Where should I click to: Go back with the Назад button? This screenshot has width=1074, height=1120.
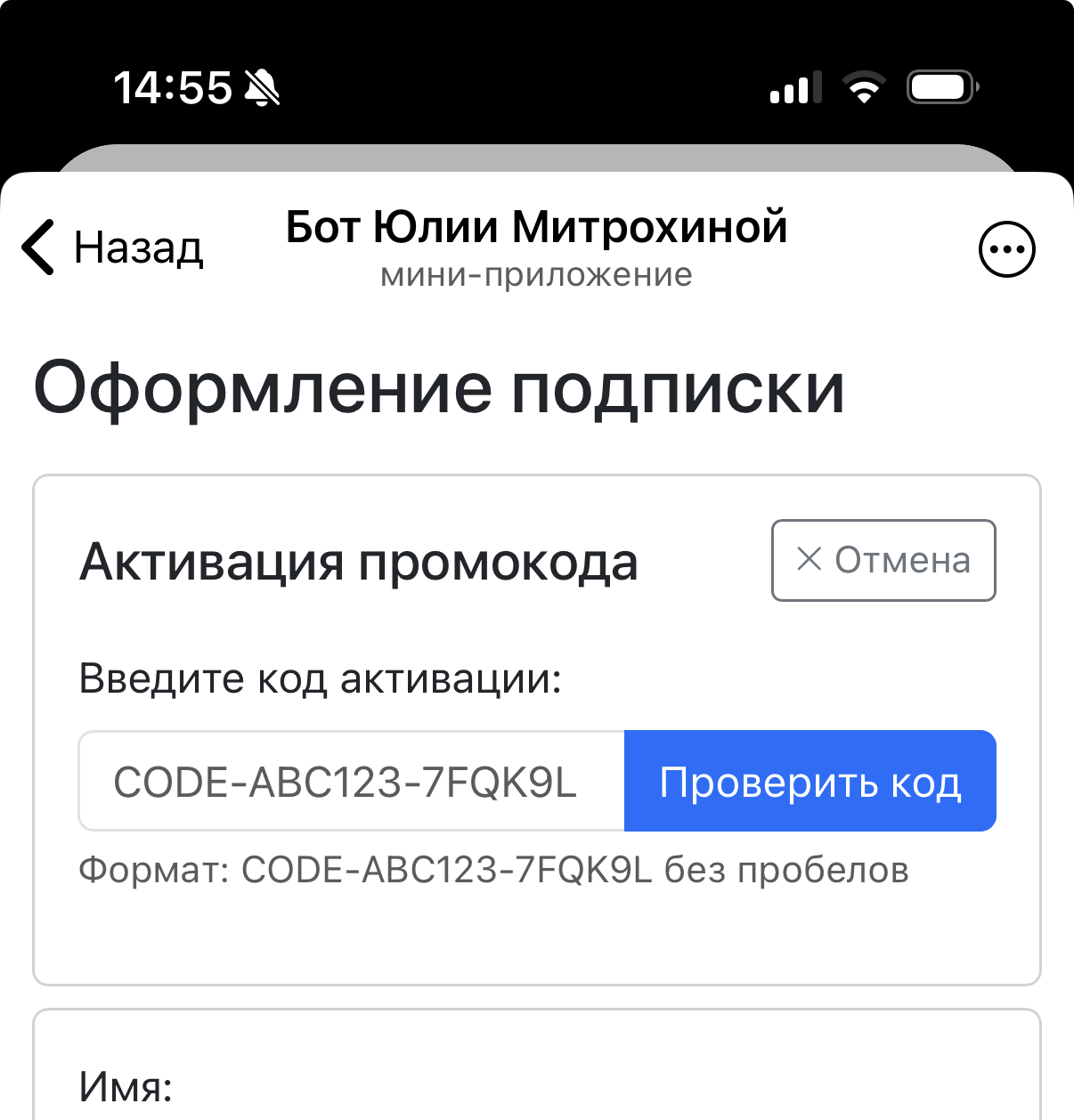click(x=113, y=248)
